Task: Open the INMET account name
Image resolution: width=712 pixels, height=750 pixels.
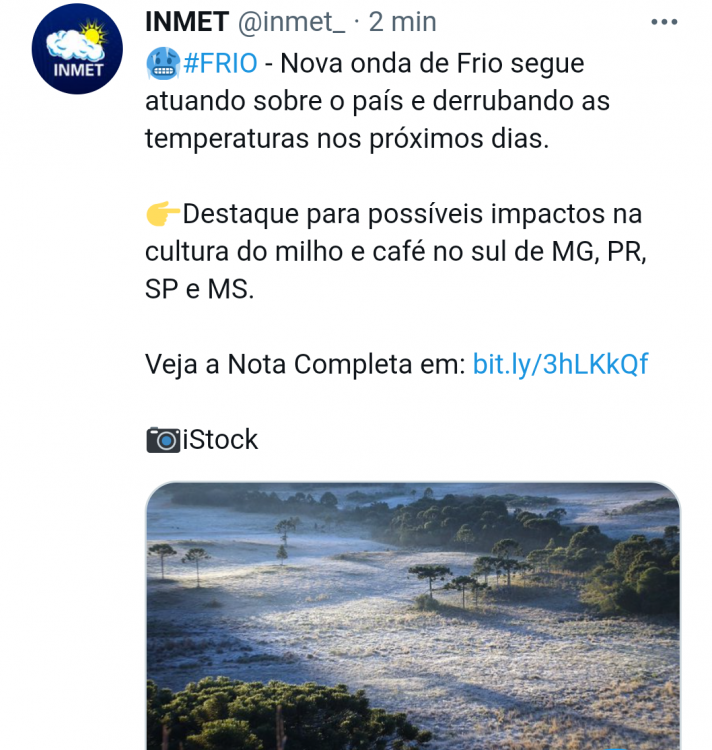Action: click(x=187, y=21)
